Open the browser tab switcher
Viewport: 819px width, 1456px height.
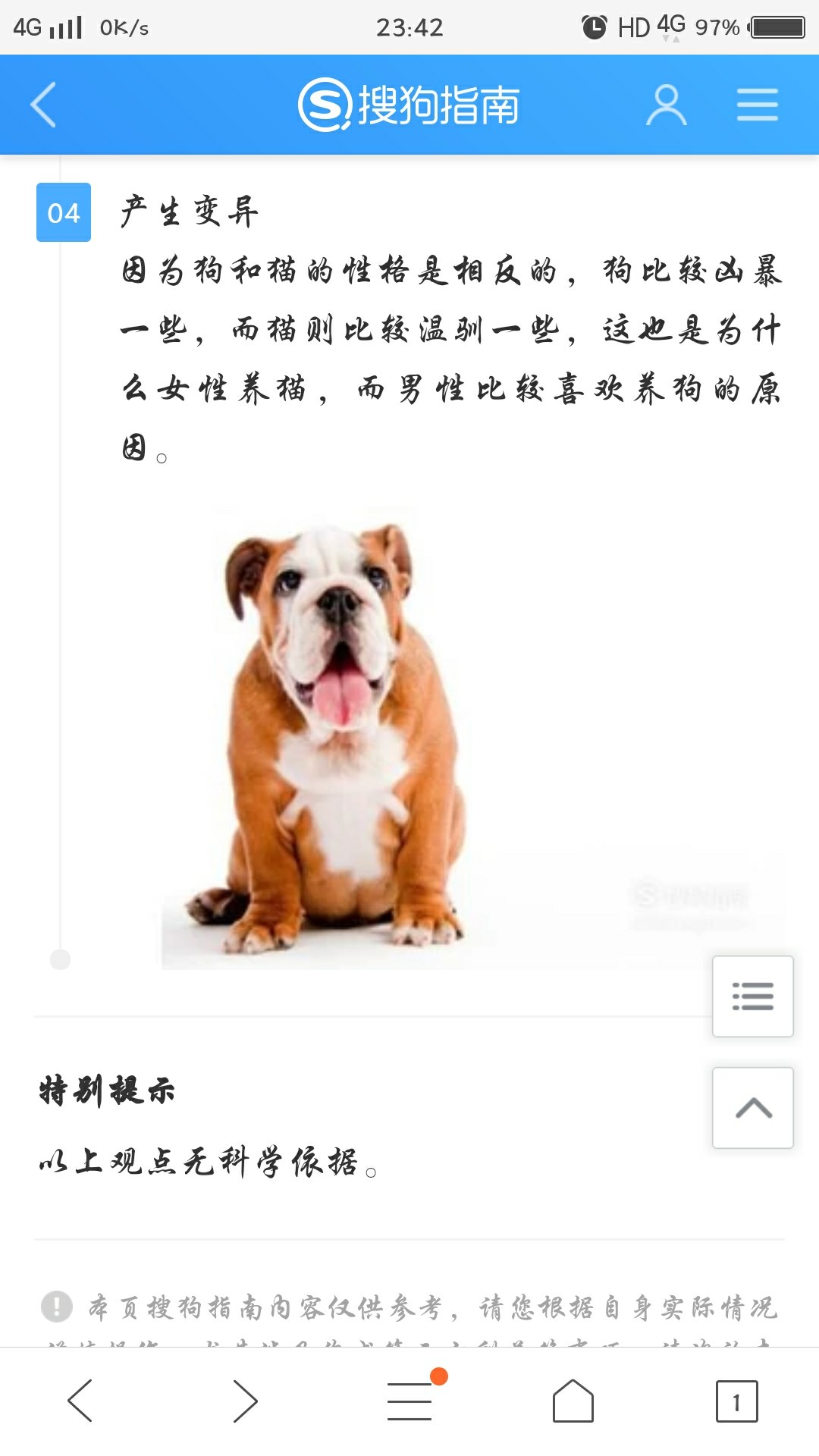click(736, 1401)
